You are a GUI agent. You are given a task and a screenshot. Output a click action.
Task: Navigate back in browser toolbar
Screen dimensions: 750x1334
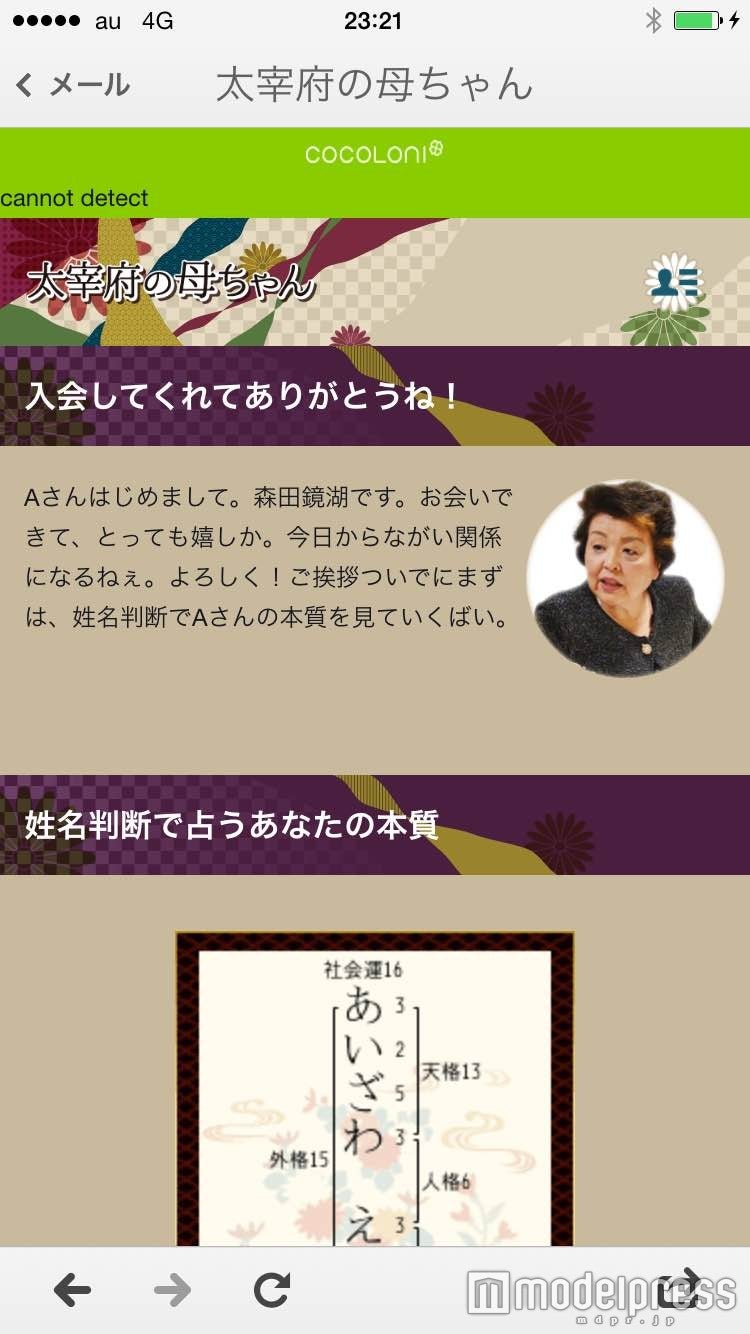tap(72, 1290)
